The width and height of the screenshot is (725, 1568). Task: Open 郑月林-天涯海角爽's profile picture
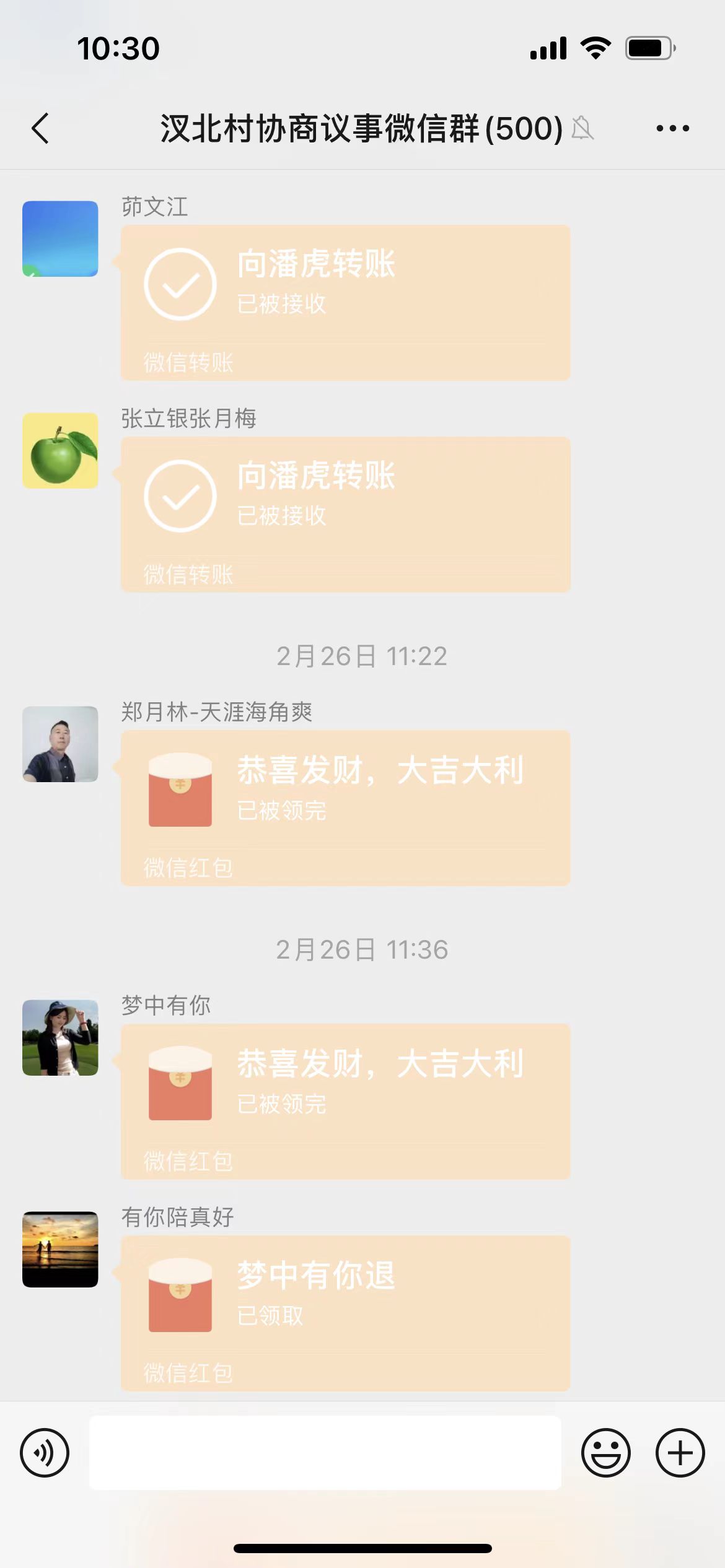(60, 744)
